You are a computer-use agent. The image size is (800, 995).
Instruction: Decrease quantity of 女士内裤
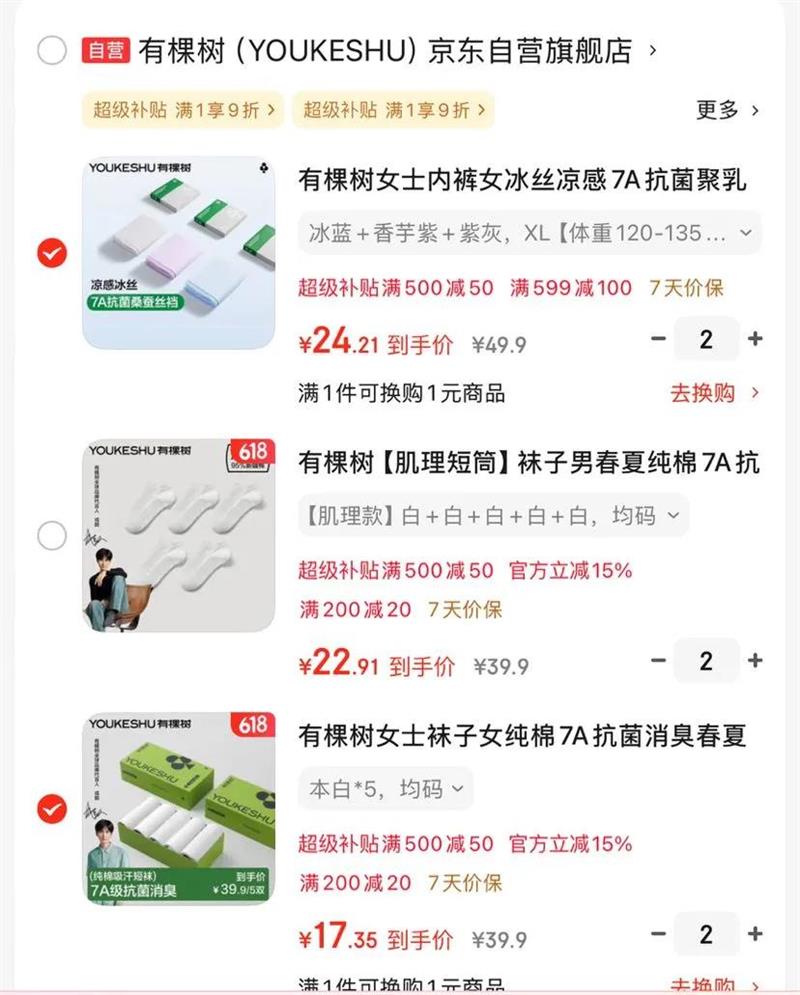pos(659,339)
